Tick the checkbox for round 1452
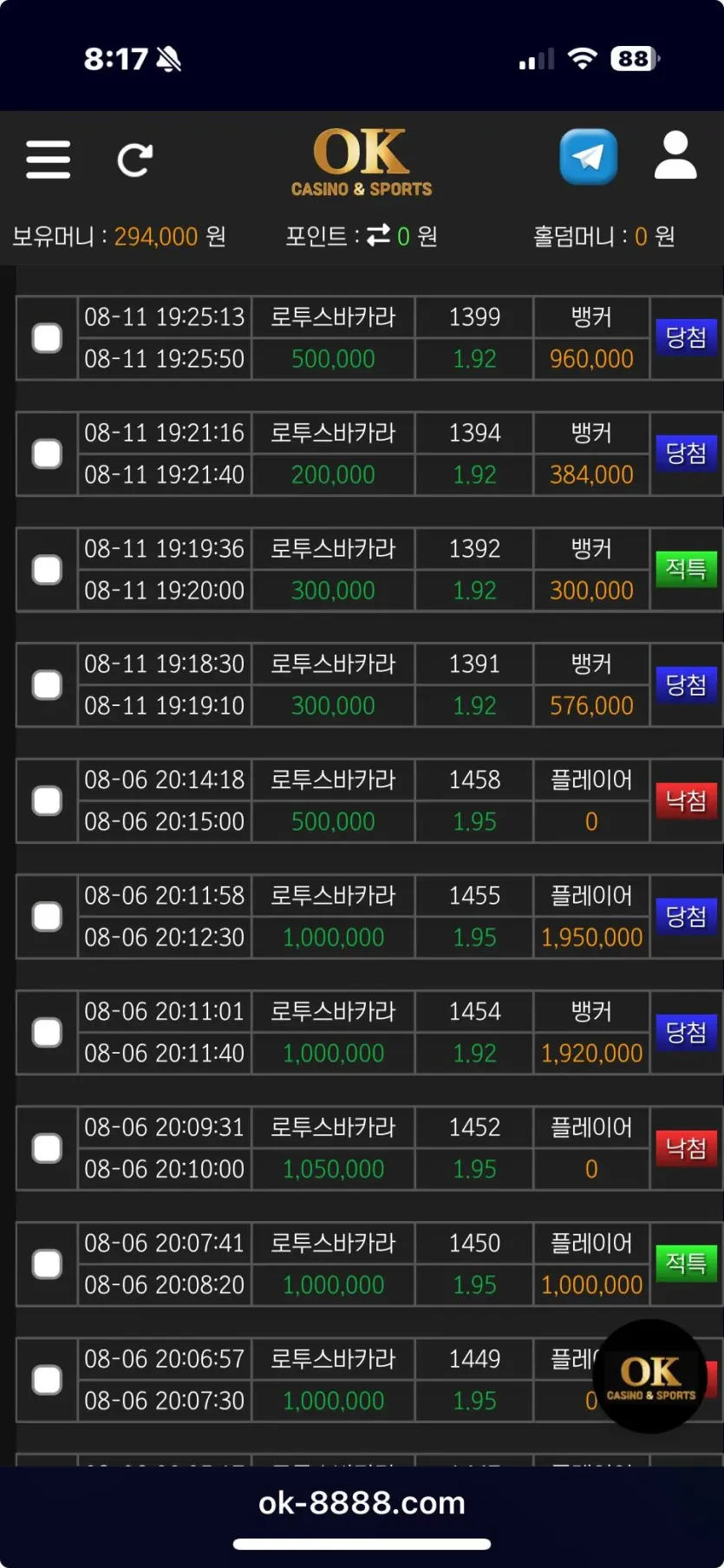724x1568 pixels. point(47,1148)
